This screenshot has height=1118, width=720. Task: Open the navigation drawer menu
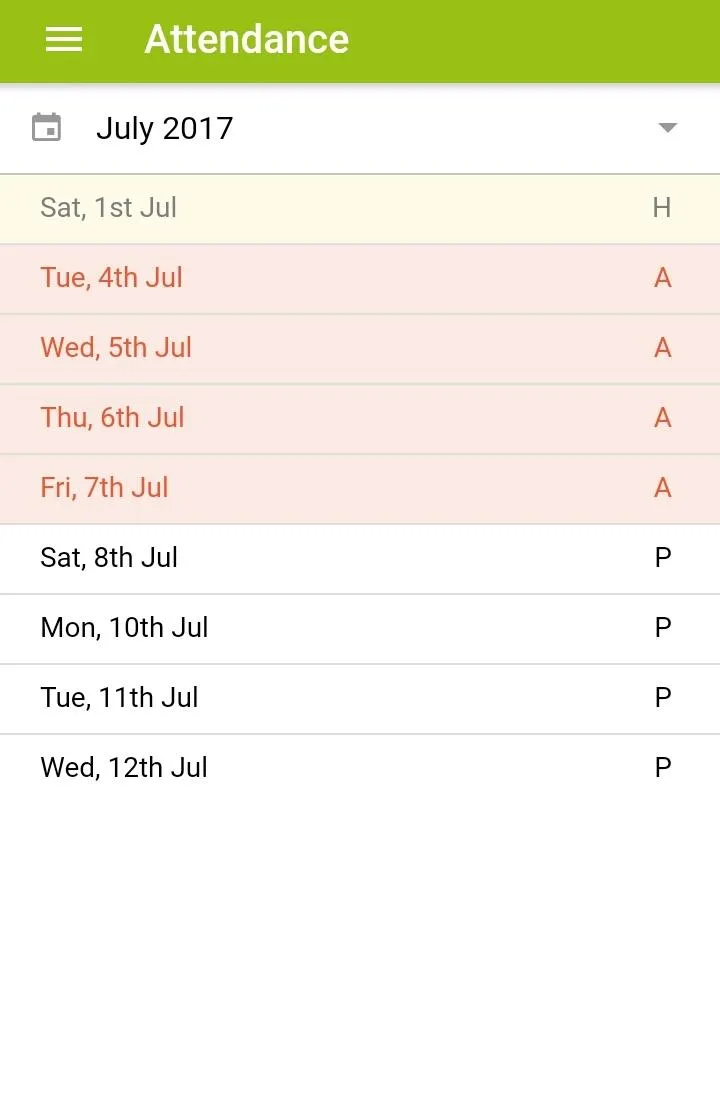pos(64,40)
